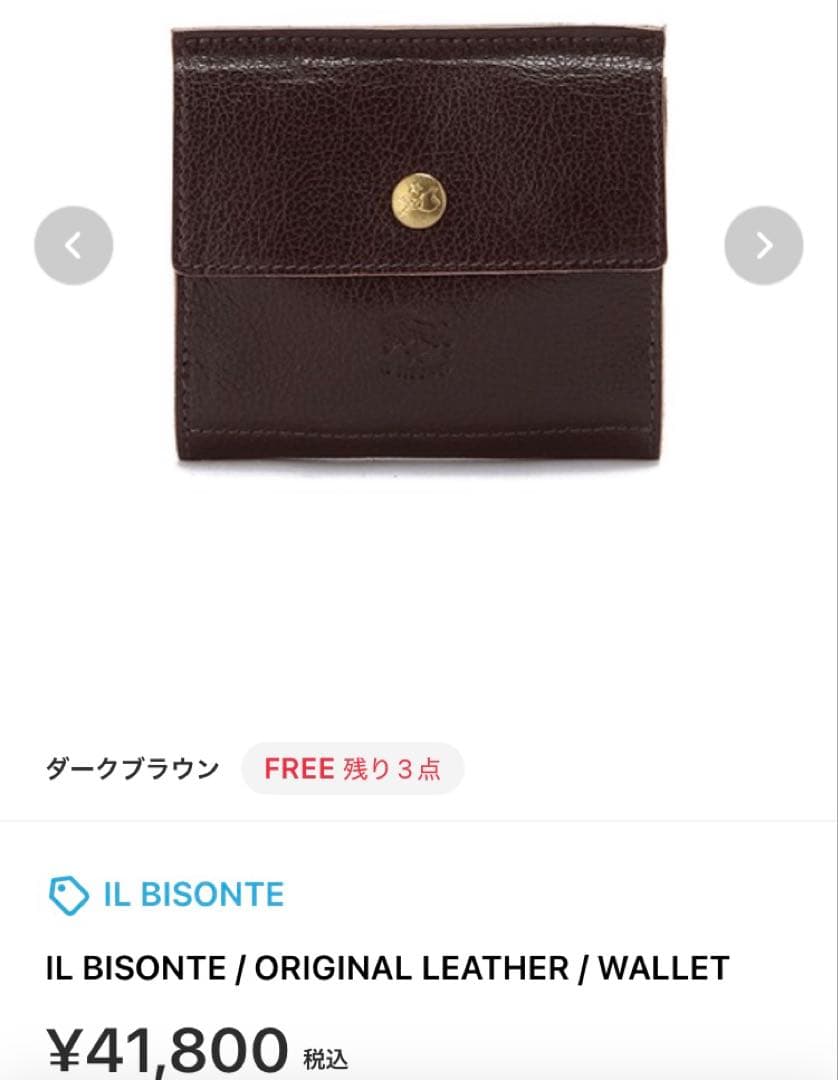Show the previous product image
Viewport: 838px width, 1080px height.
(x=73, y=246)
